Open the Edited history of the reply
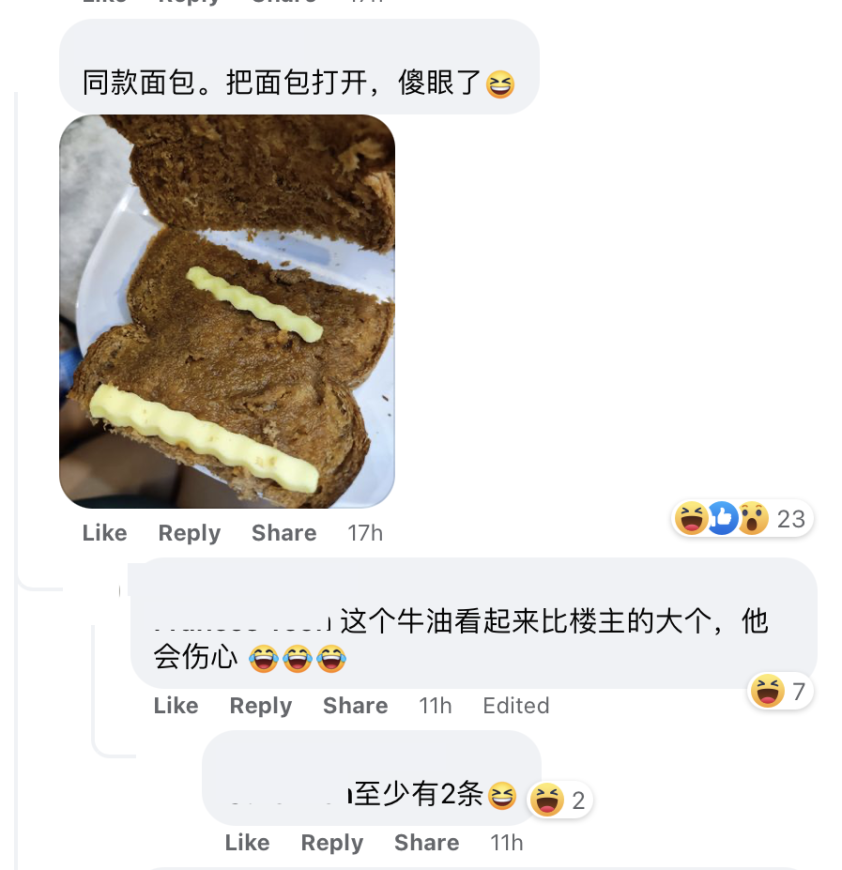Image resolution: width=842 pixels, height=870 pixels. (516, 705)
